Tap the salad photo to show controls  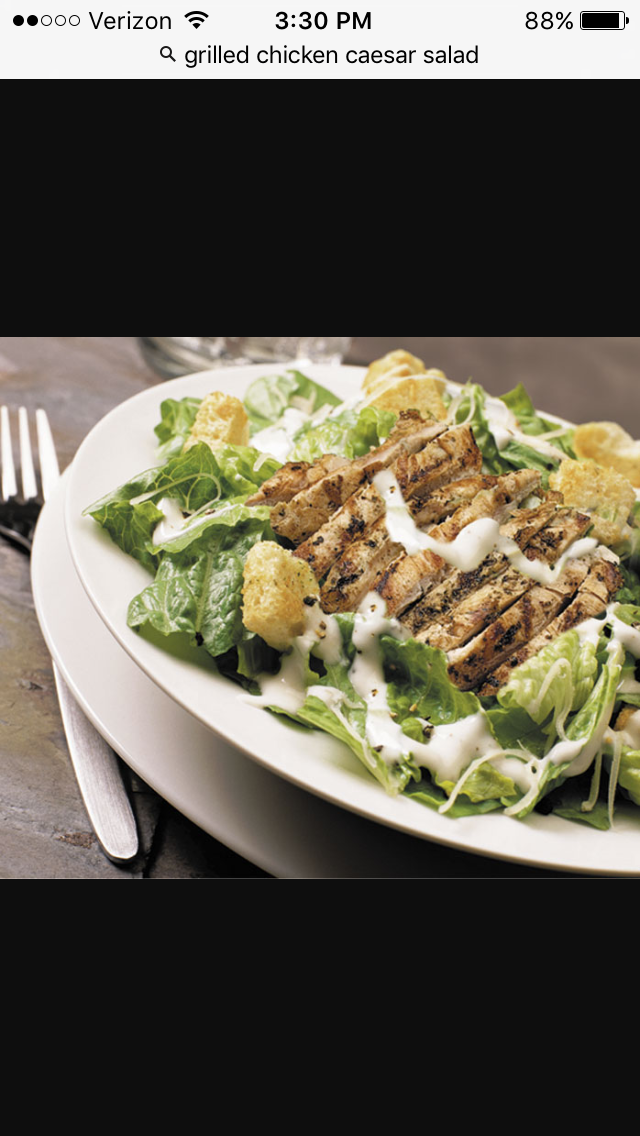(x=320, y=607)
